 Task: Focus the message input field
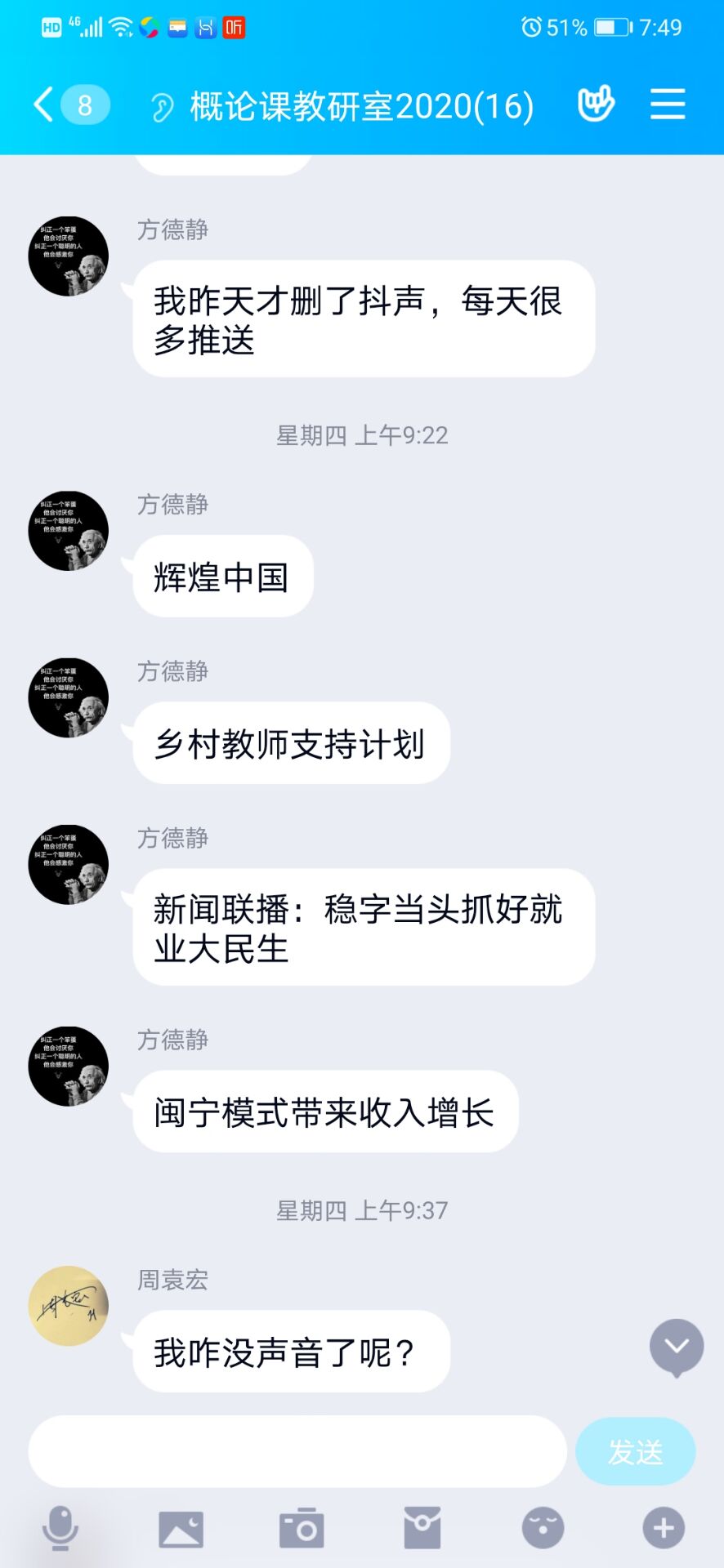coord(297,1451)
